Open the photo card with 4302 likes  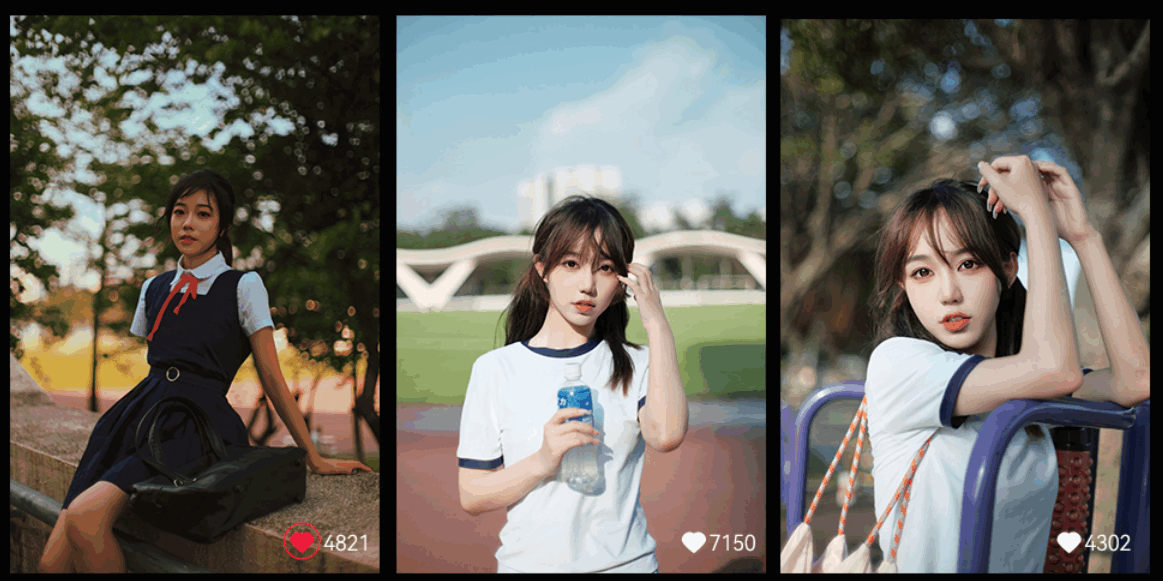coord(965,290)
